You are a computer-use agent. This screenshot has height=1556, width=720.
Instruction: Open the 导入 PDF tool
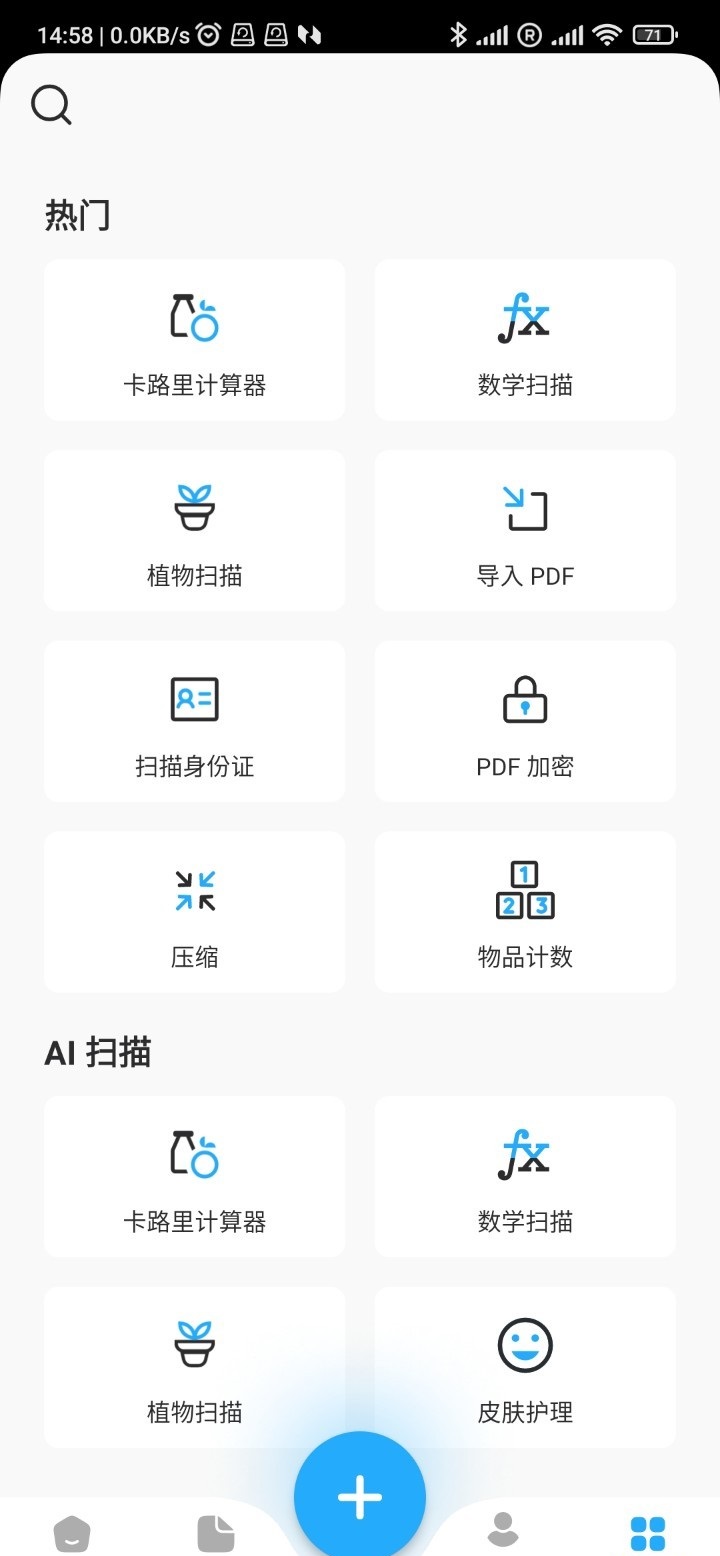point(525,530)
